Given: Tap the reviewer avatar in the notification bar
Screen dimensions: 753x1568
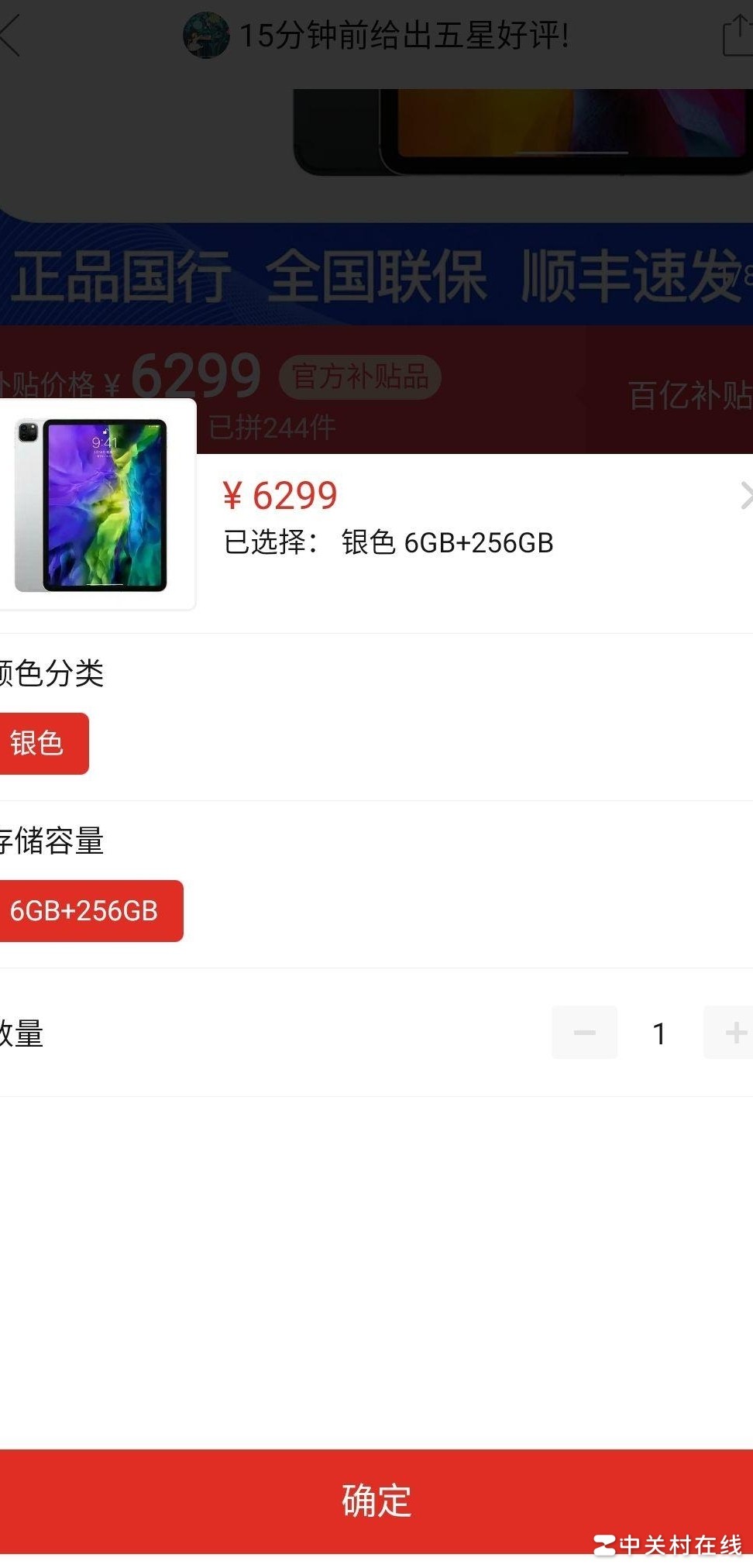Looking at the screenshot, I should point(205,34).
